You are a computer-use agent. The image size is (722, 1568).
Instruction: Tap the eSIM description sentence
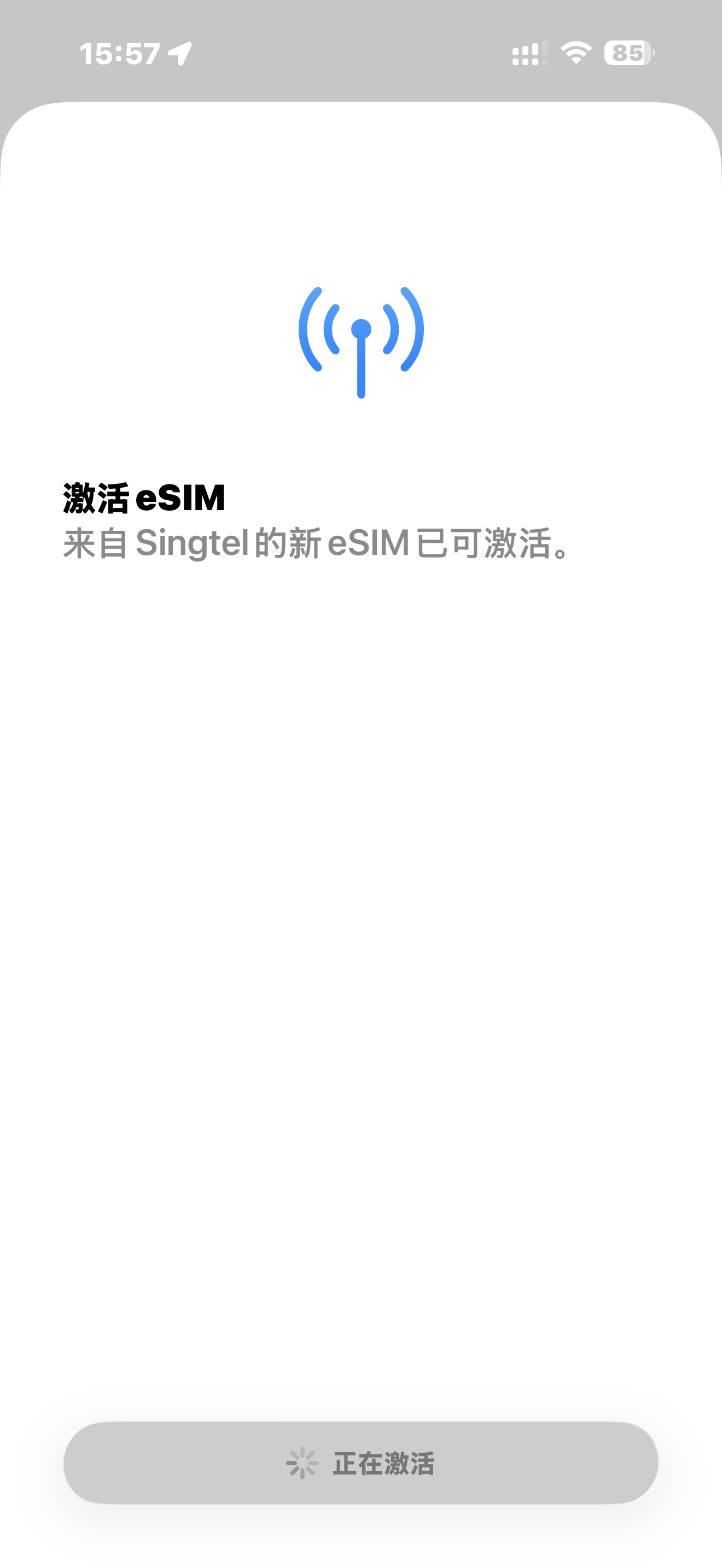(317, 547)
